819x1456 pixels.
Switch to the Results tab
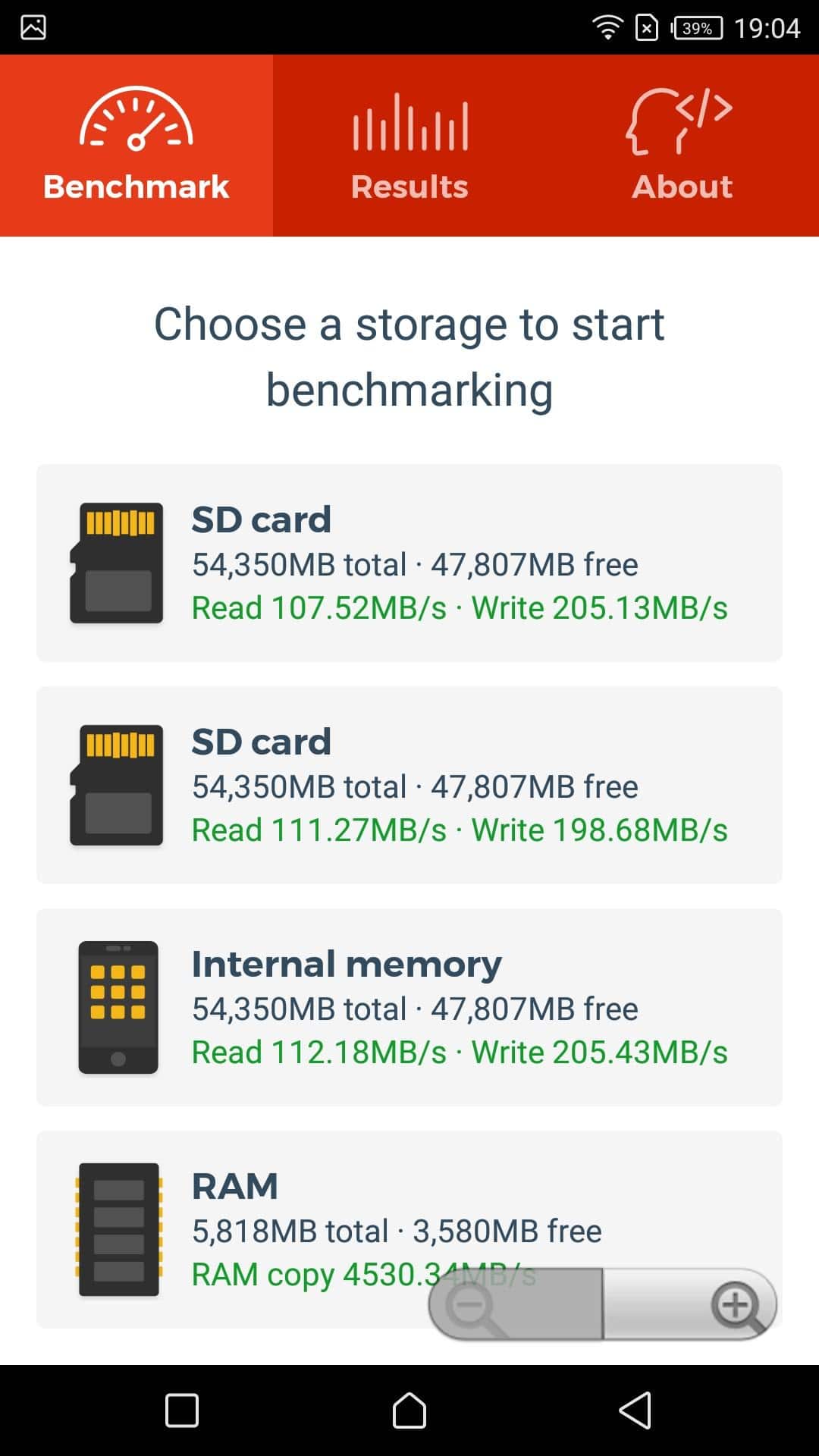point(409,146)
